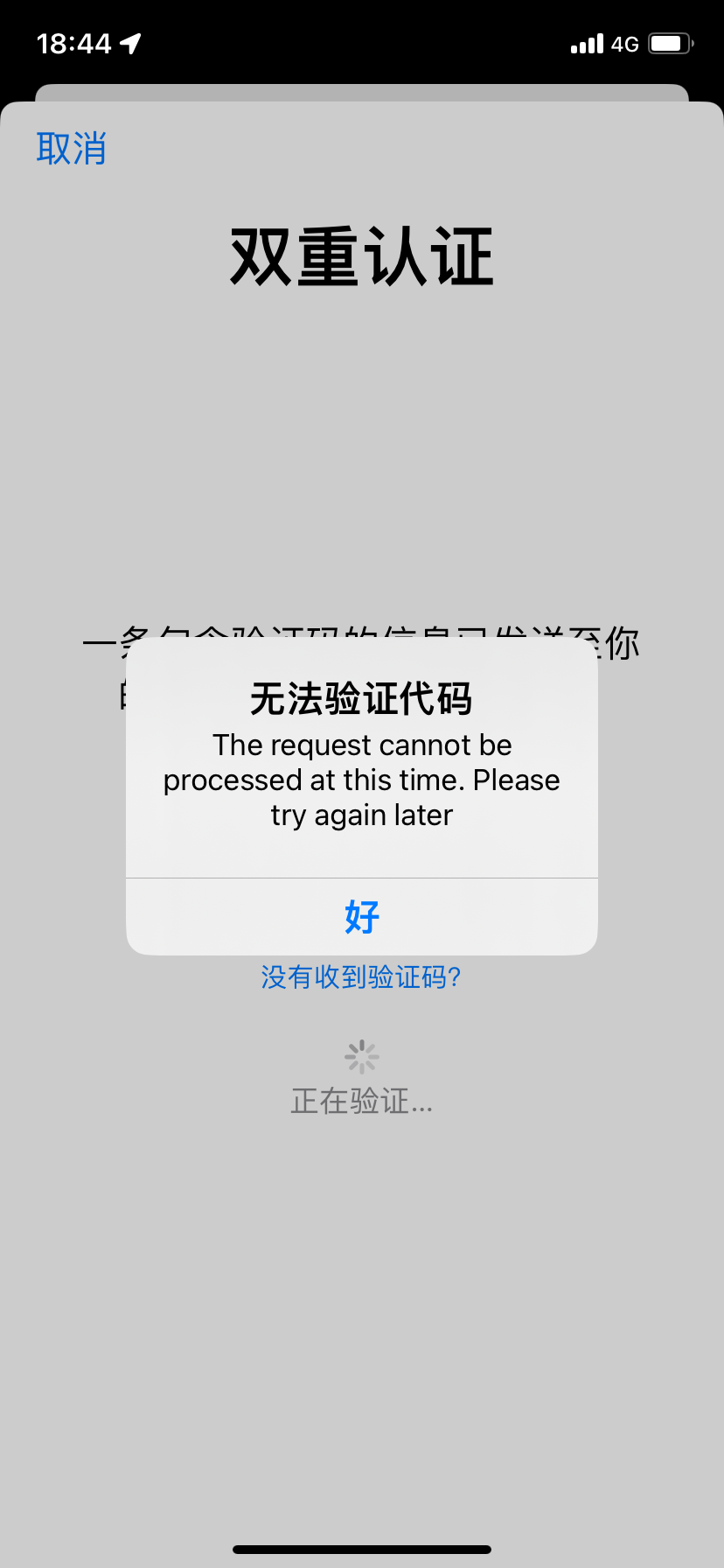Dismiss the alert by tapping 好
The width and height of the screenshot is (724, 1568).
(x=361, y=917)
